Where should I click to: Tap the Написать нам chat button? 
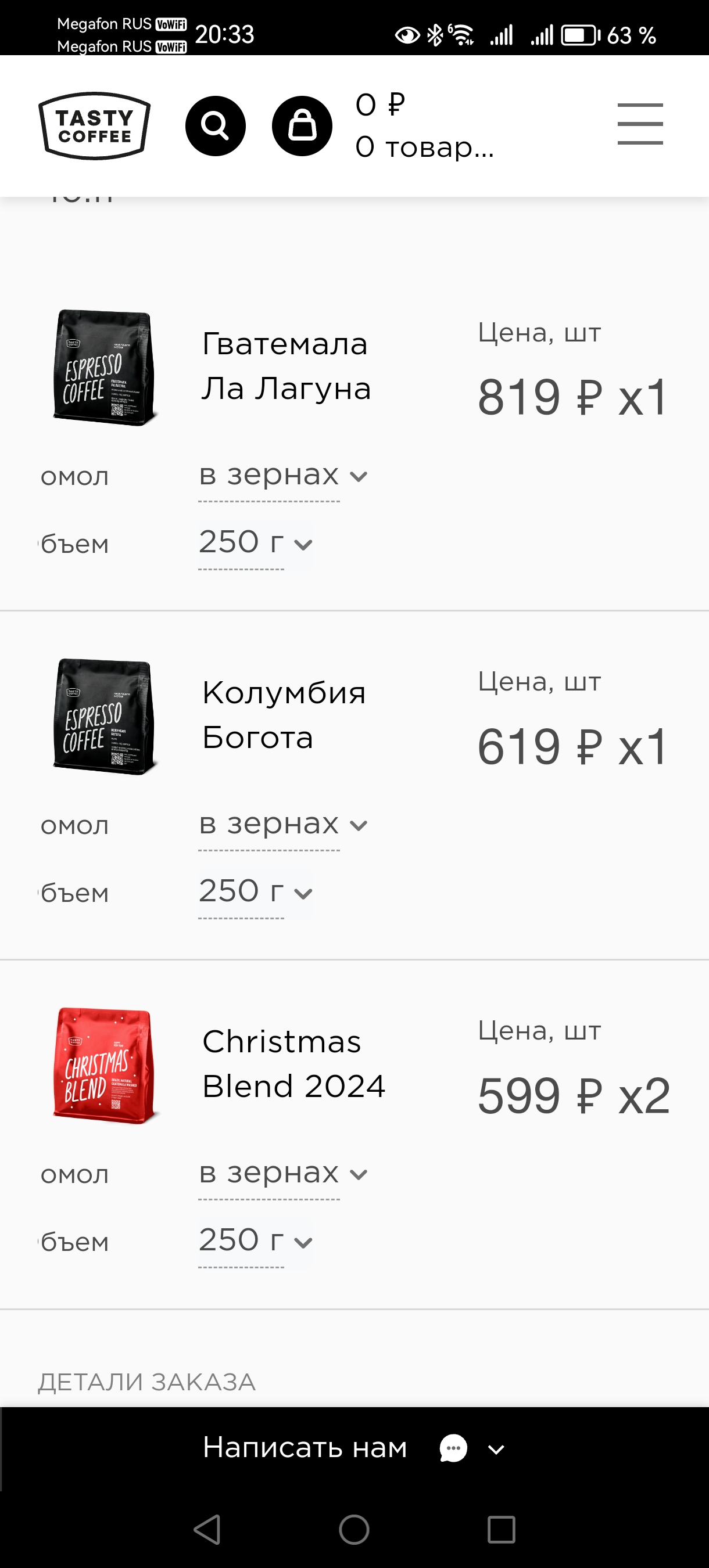click(354, 1448)
